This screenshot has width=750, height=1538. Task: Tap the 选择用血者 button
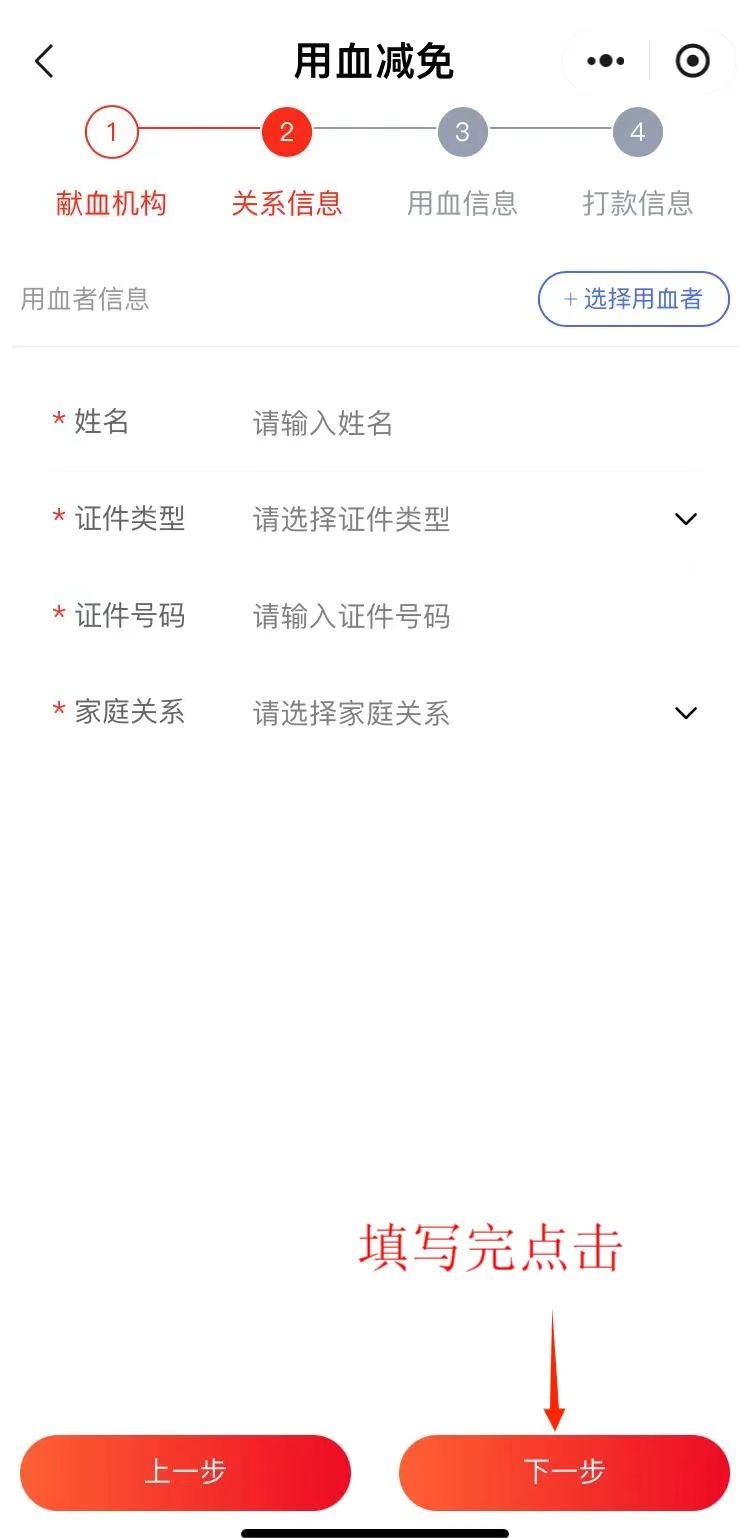click(x=634, y=299)
